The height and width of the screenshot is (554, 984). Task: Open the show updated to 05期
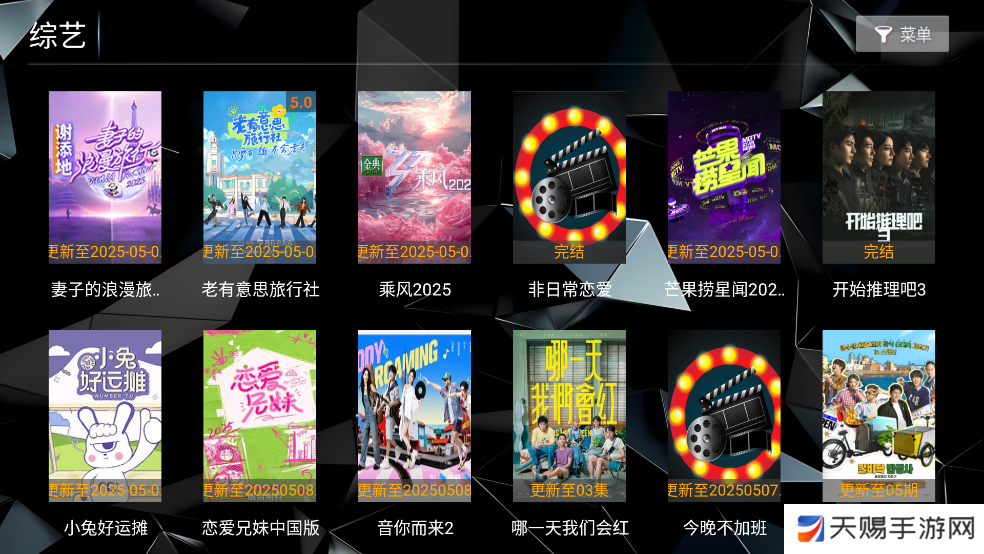point(879,416)
